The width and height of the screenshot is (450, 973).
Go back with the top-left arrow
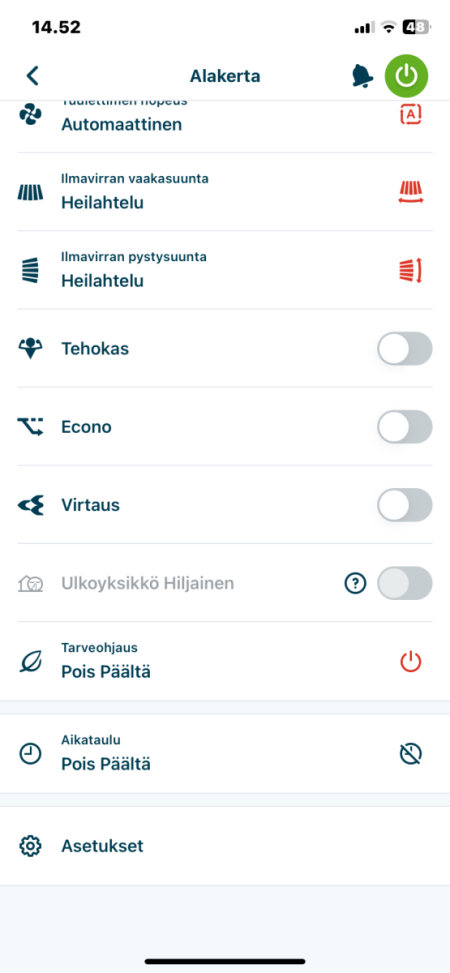pos(32,76)
